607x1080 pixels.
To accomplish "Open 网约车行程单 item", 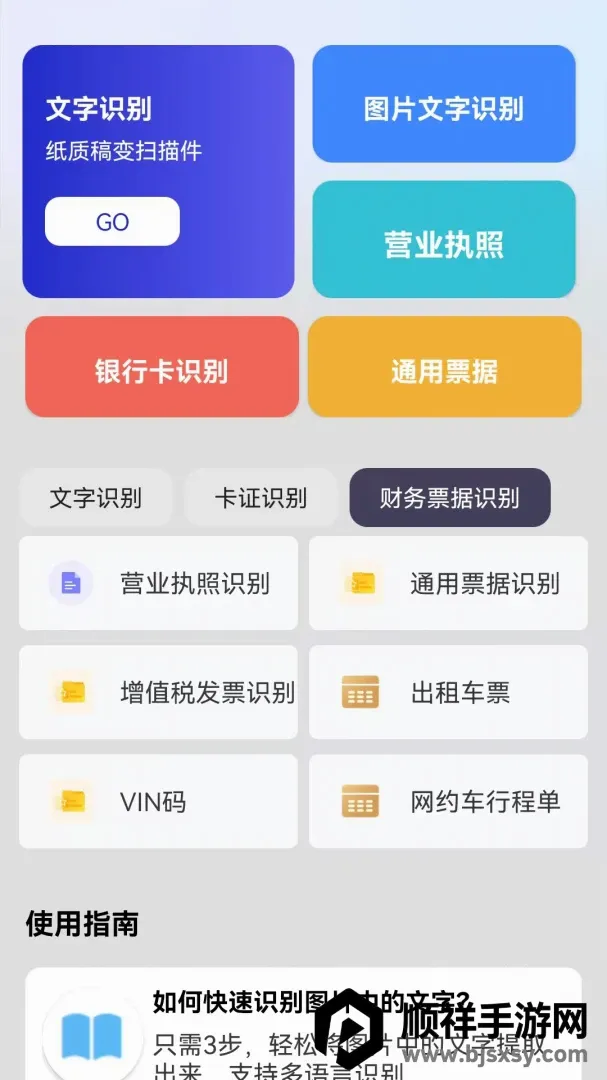I will point(449,801).
